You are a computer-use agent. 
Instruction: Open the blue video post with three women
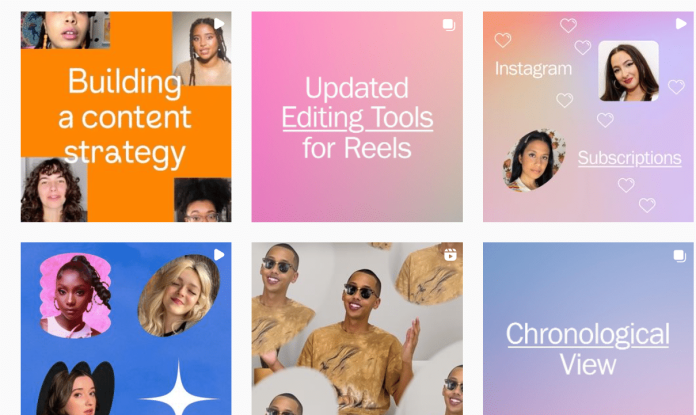tap(126, 328)
